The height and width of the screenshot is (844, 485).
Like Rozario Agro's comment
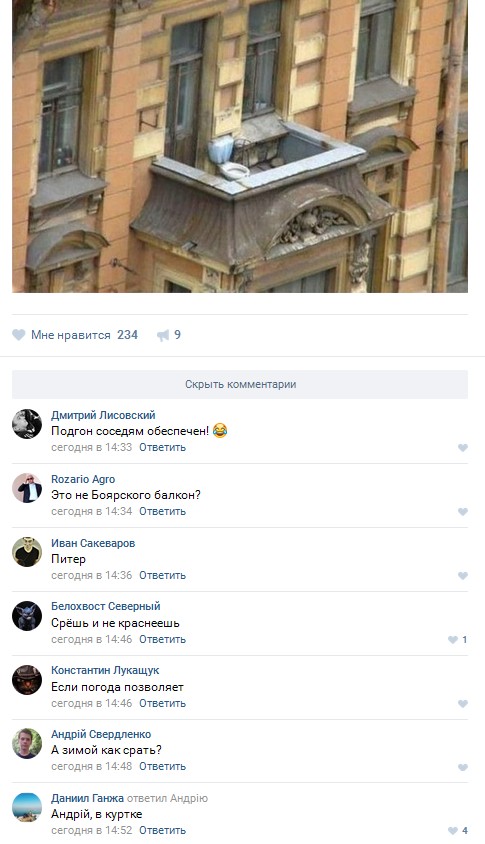[x=462, y=511]
